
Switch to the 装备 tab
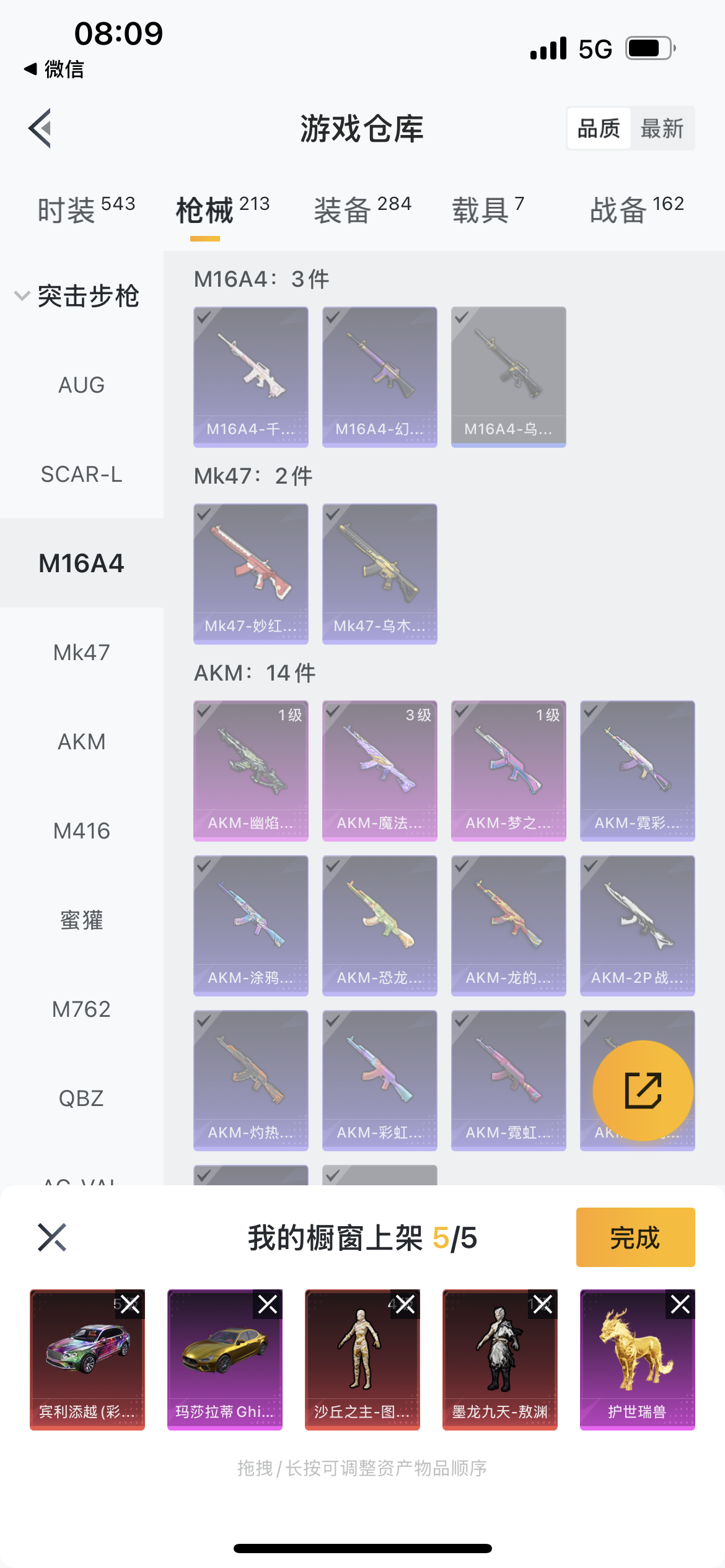pos(362,209)
